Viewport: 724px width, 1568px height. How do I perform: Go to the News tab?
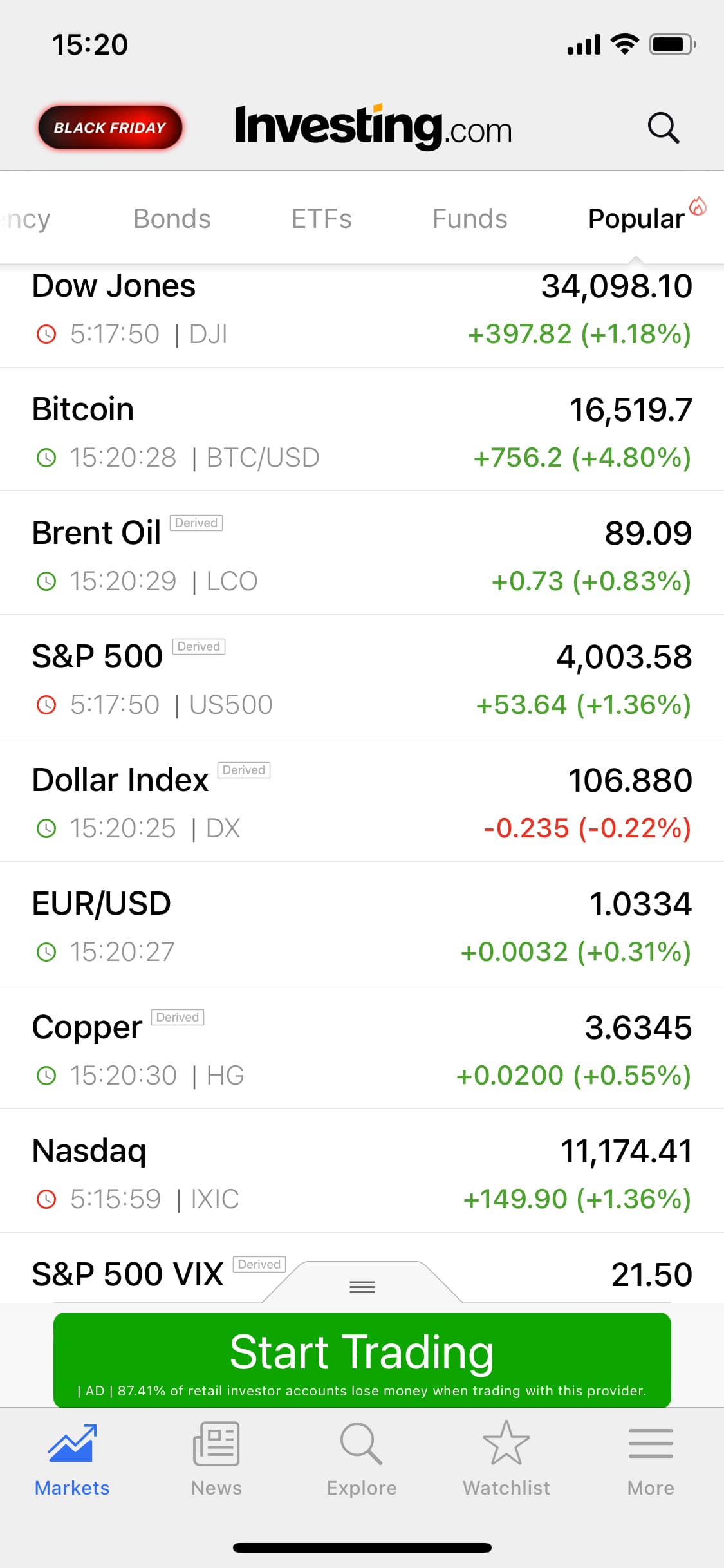coord(216,1459)
